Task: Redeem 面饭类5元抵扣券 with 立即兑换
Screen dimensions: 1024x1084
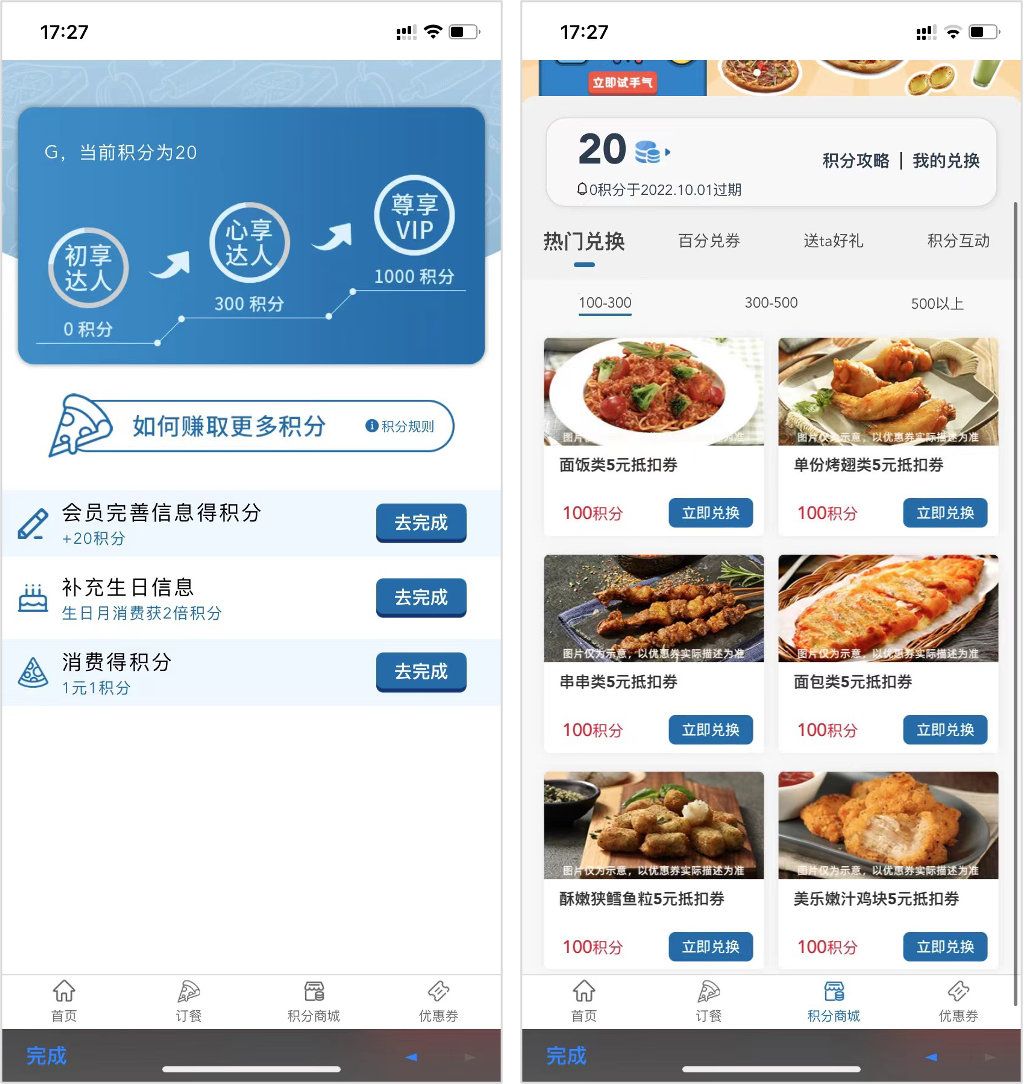Action: click(x=711, y=513)
